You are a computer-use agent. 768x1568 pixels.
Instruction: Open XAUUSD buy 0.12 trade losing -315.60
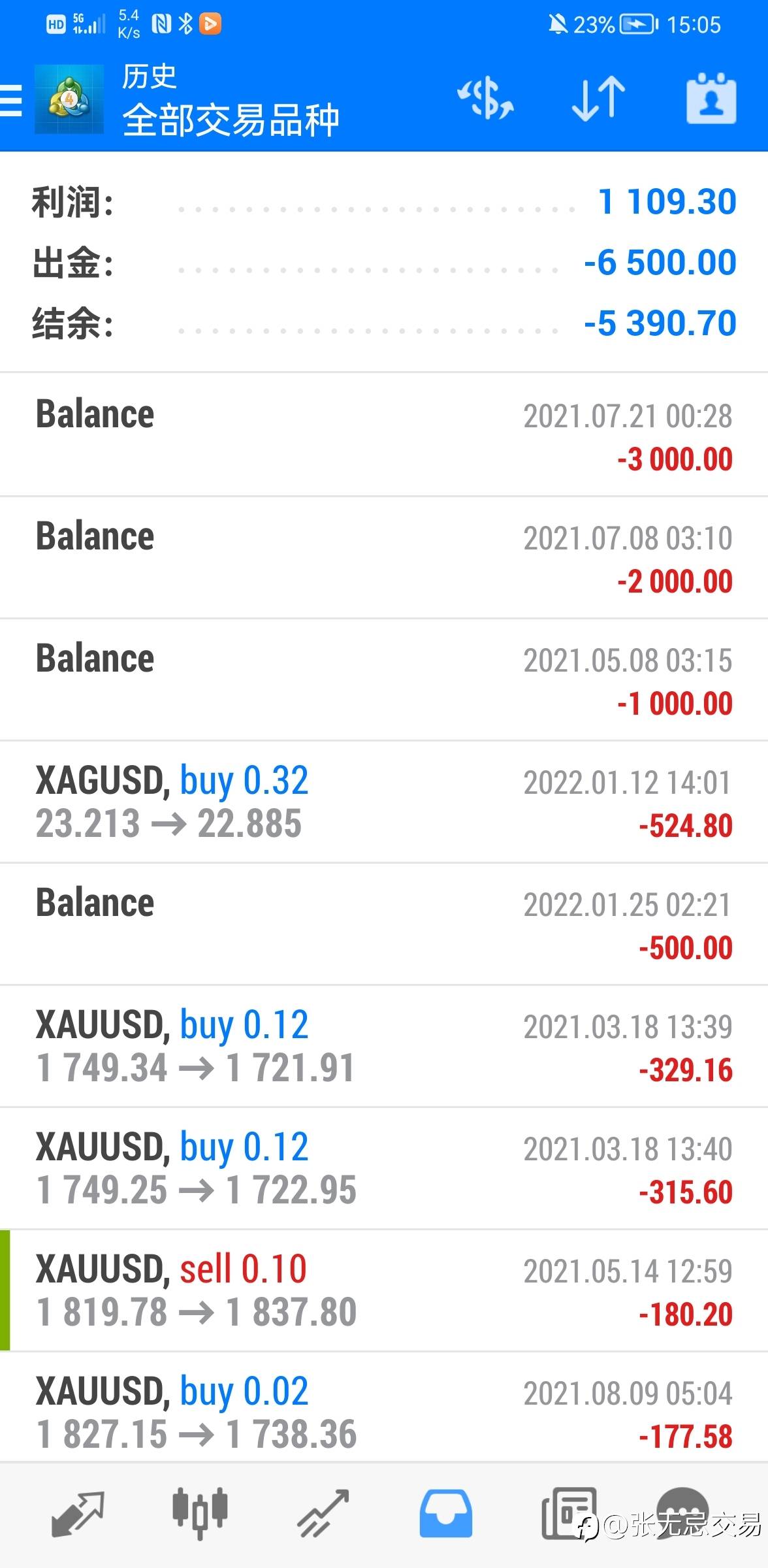[x=384, y=1168]
